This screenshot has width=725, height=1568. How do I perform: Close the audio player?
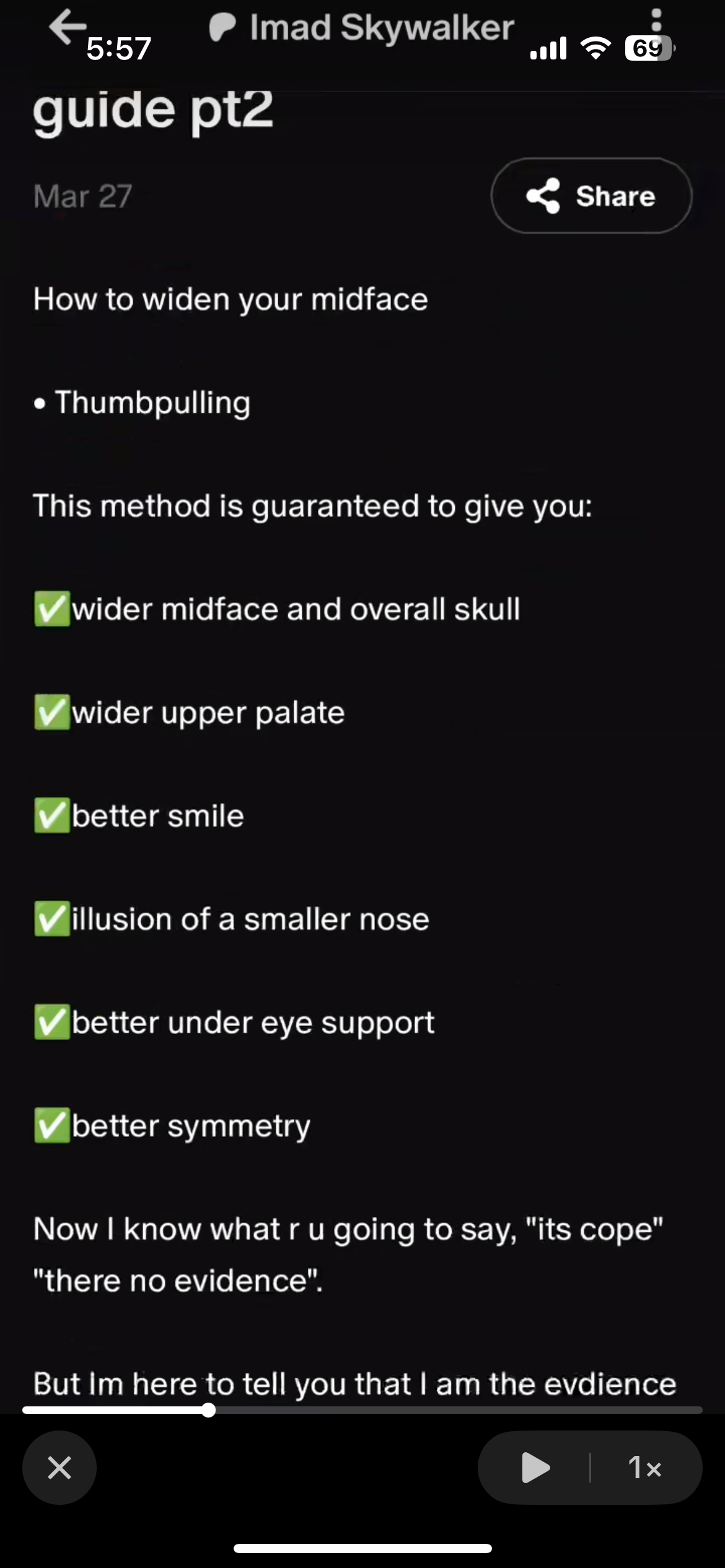[59, 1468]
